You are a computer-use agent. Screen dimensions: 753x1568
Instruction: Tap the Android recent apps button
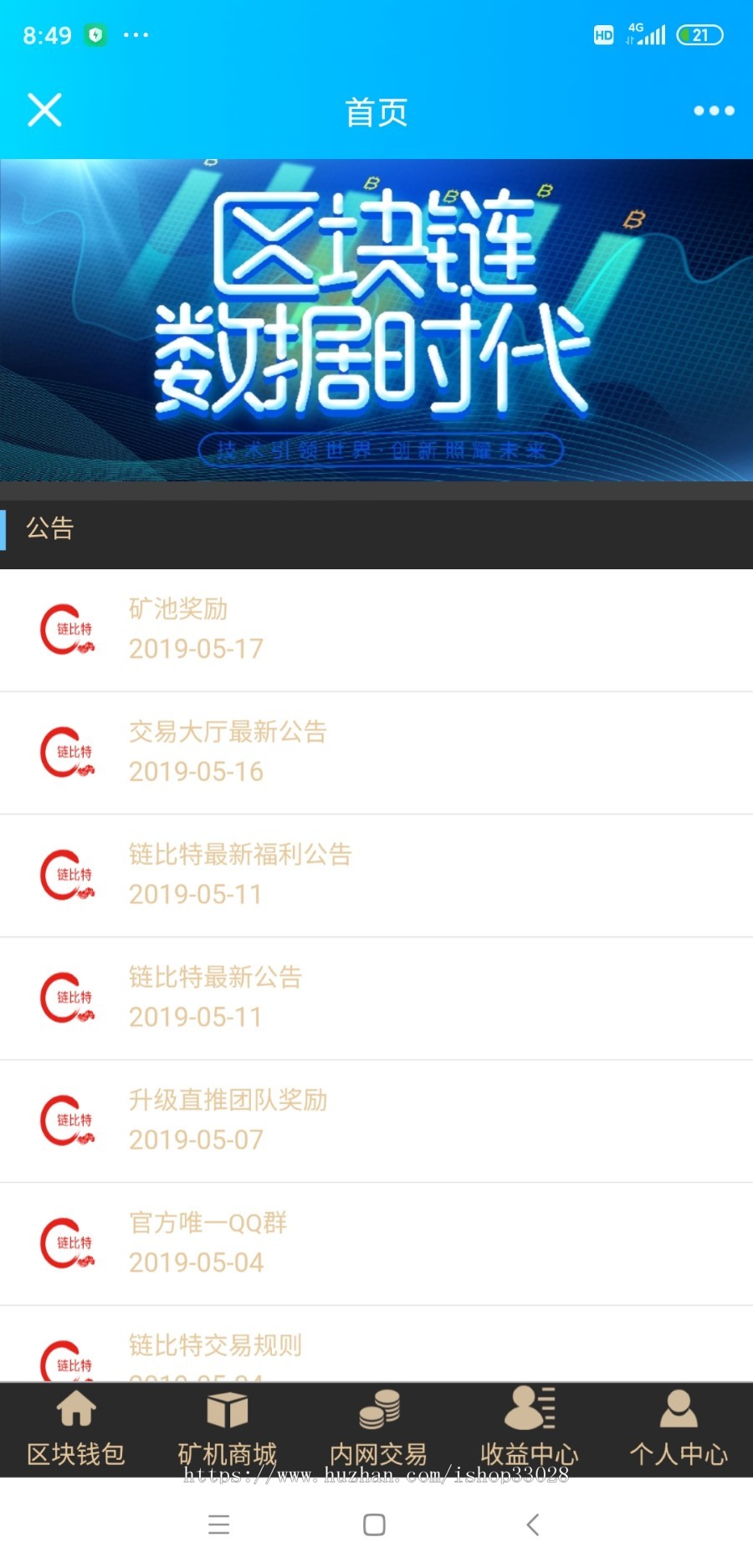click(x=219, y=1525)
